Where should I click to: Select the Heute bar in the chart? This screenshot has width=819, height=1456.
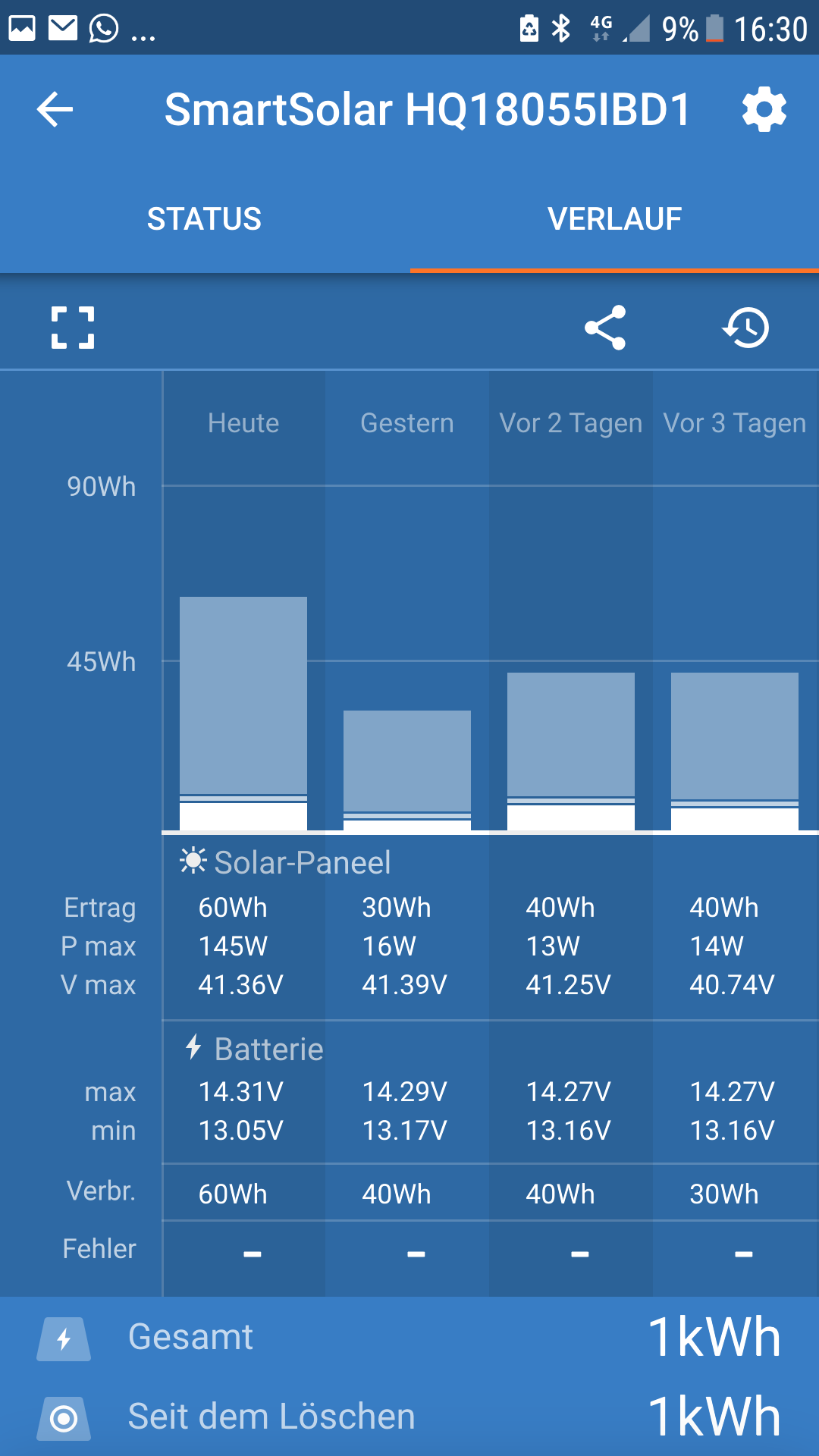243,714
